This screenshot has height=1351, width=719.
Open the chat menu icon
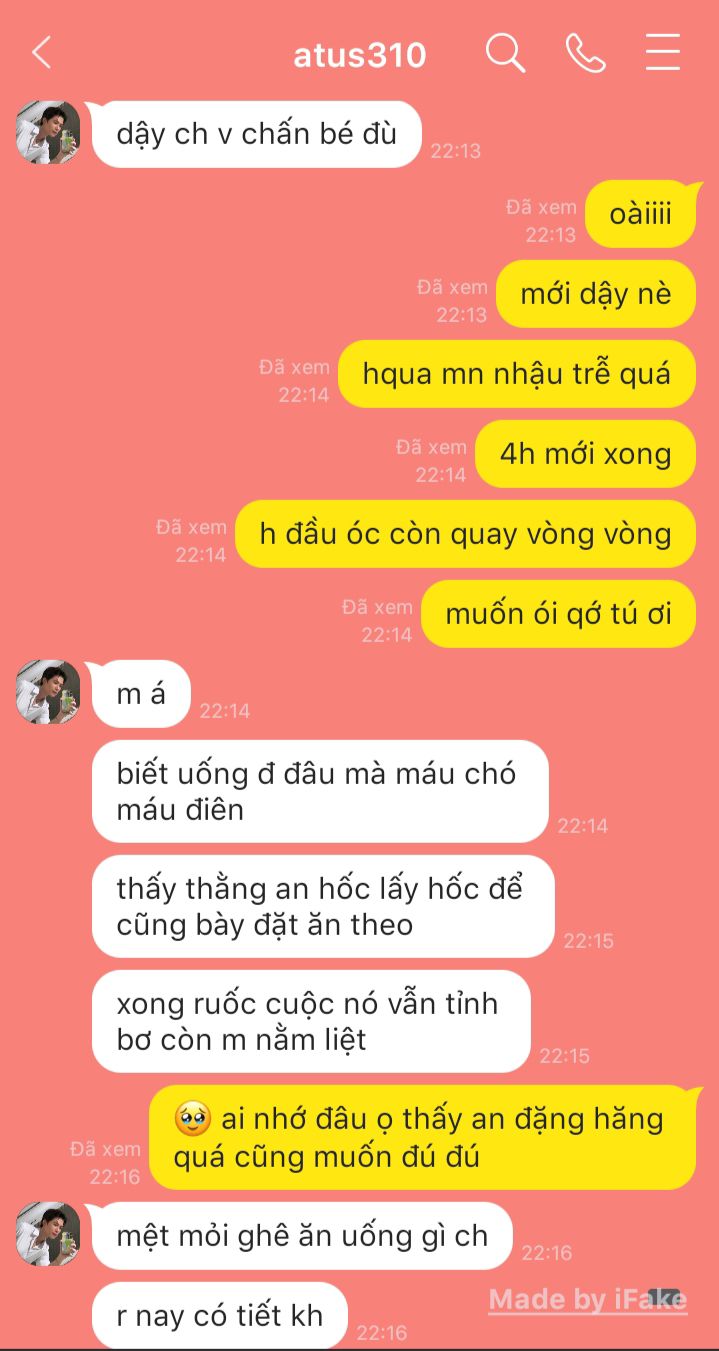[x=663, y=53]
